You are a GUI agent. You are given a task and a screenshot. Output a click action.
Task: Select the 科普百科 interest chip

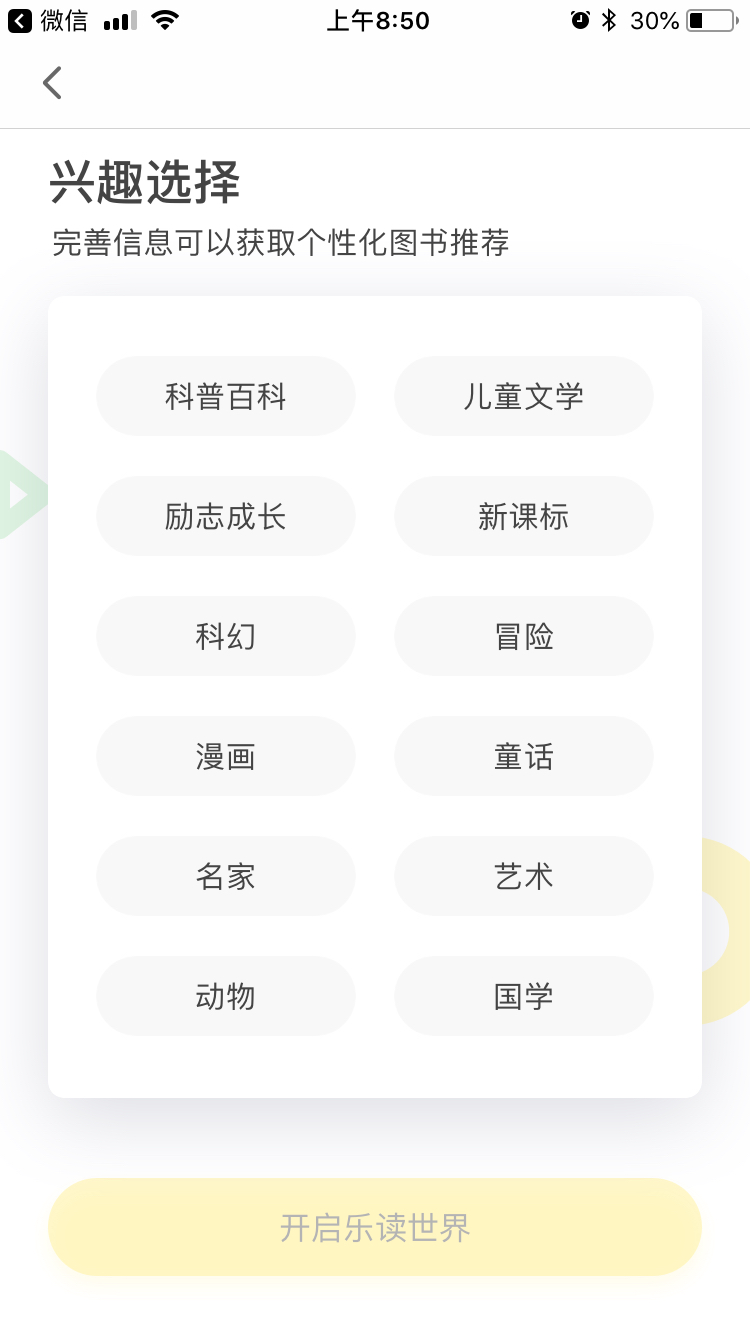pos(226,396)
